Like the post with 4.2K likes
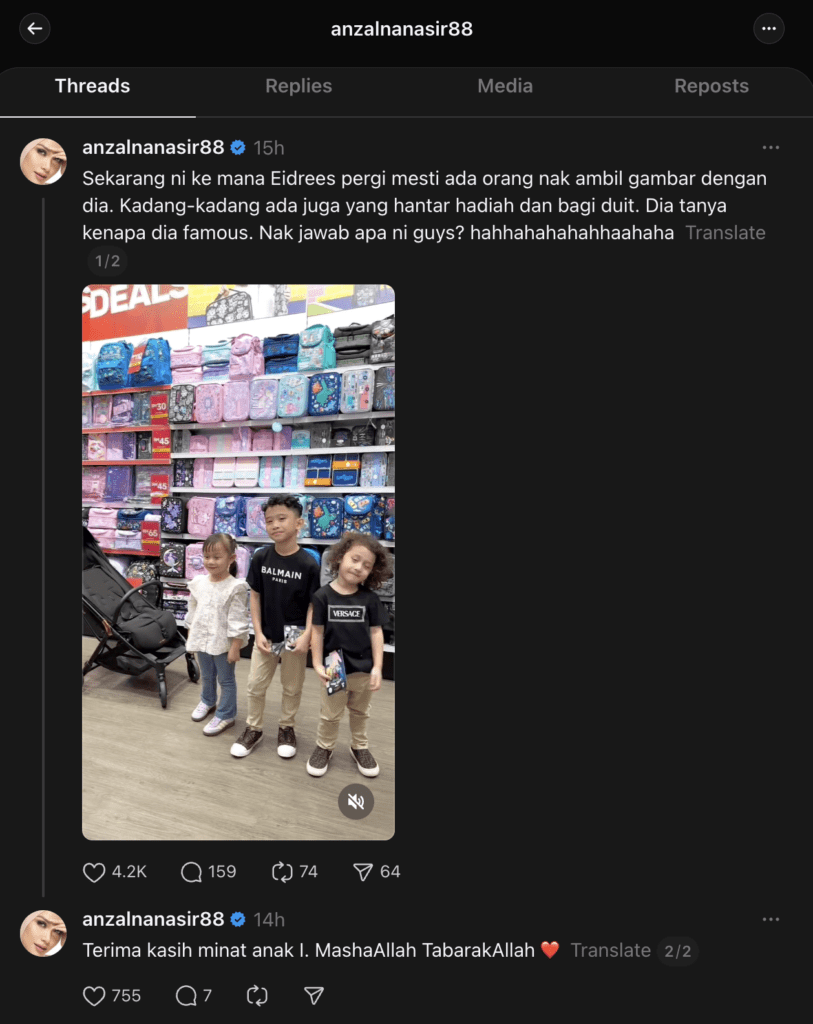813x1024 pixels. [95, 872]
